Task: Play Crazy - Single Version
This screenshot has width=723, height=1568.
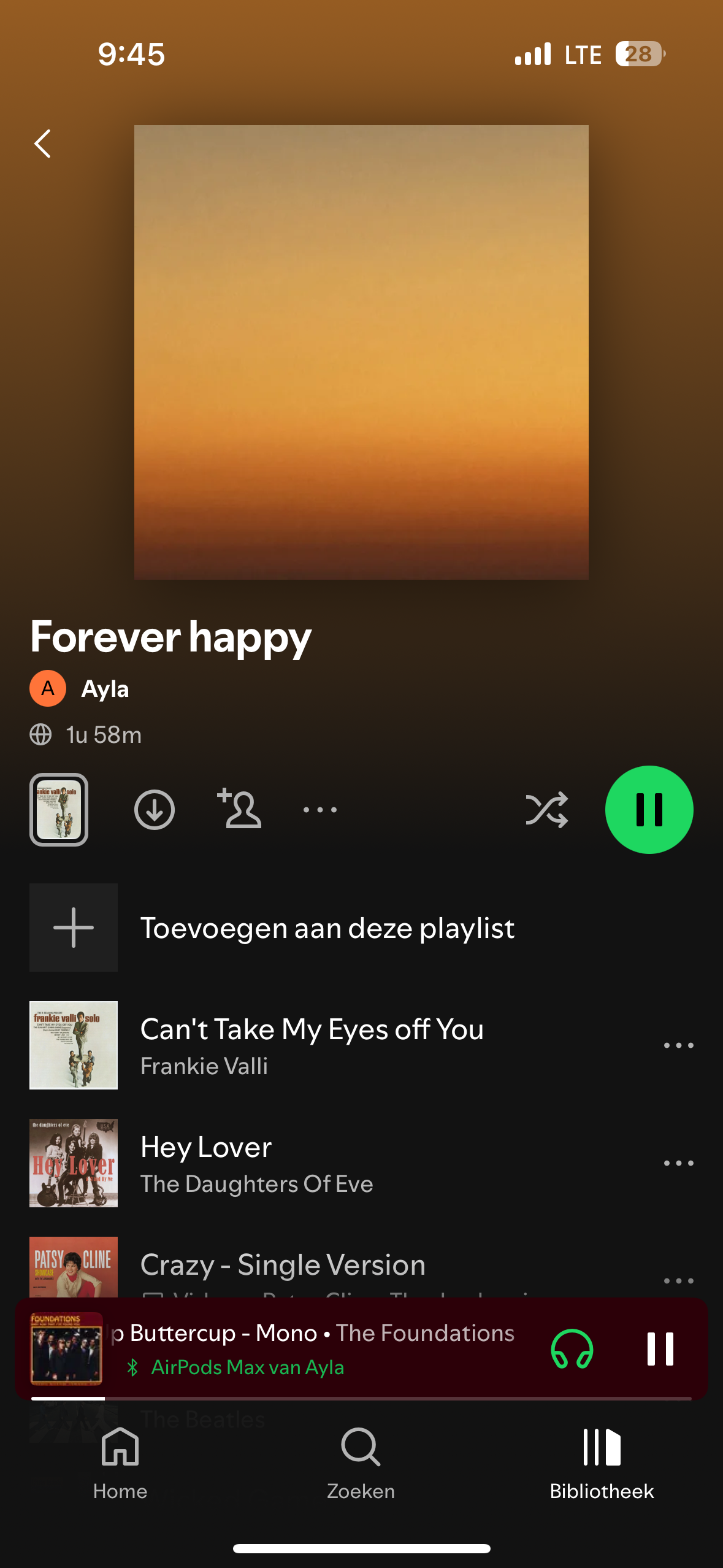Action: point(282,1266)
